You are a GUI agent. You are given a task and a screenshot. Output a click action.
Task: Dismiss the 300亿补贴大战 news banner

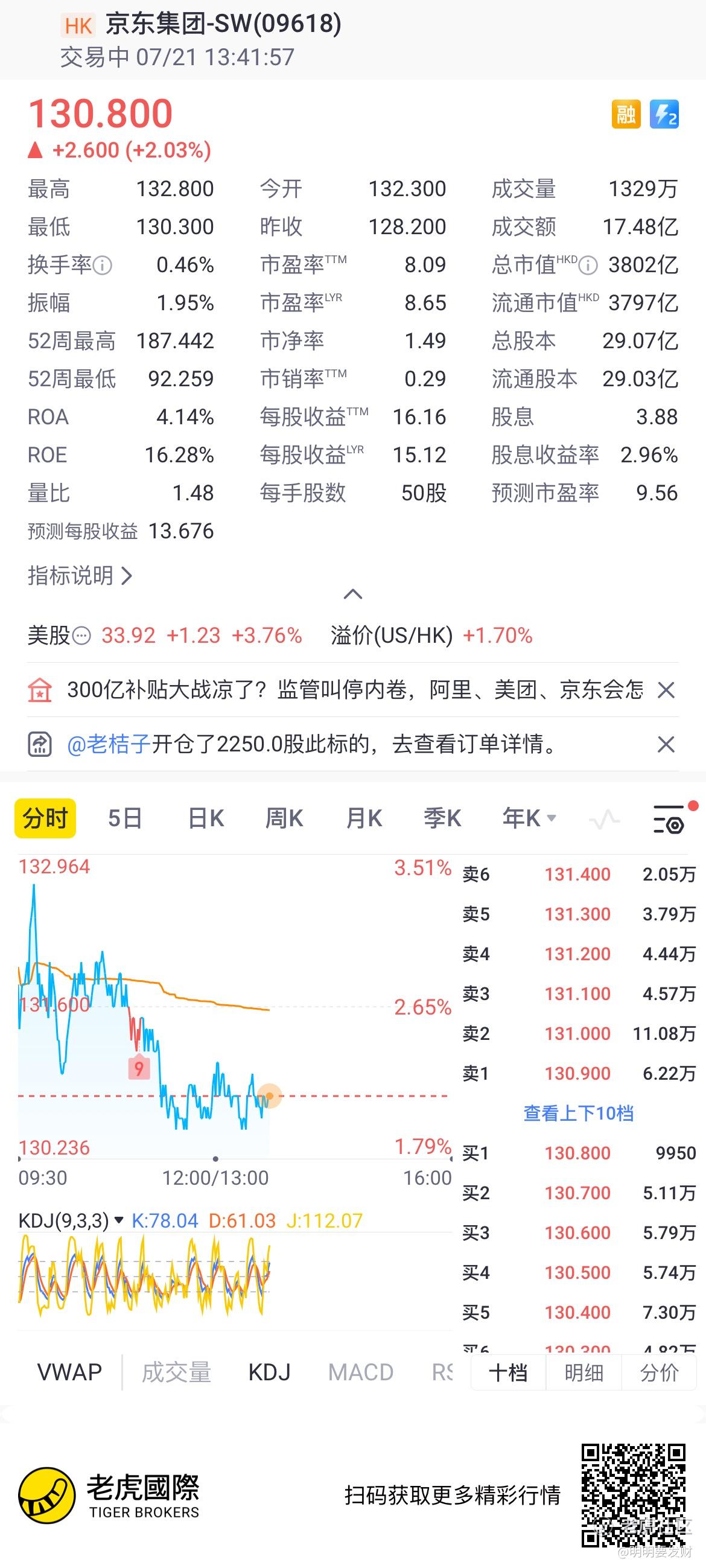(x=666, y=690)
